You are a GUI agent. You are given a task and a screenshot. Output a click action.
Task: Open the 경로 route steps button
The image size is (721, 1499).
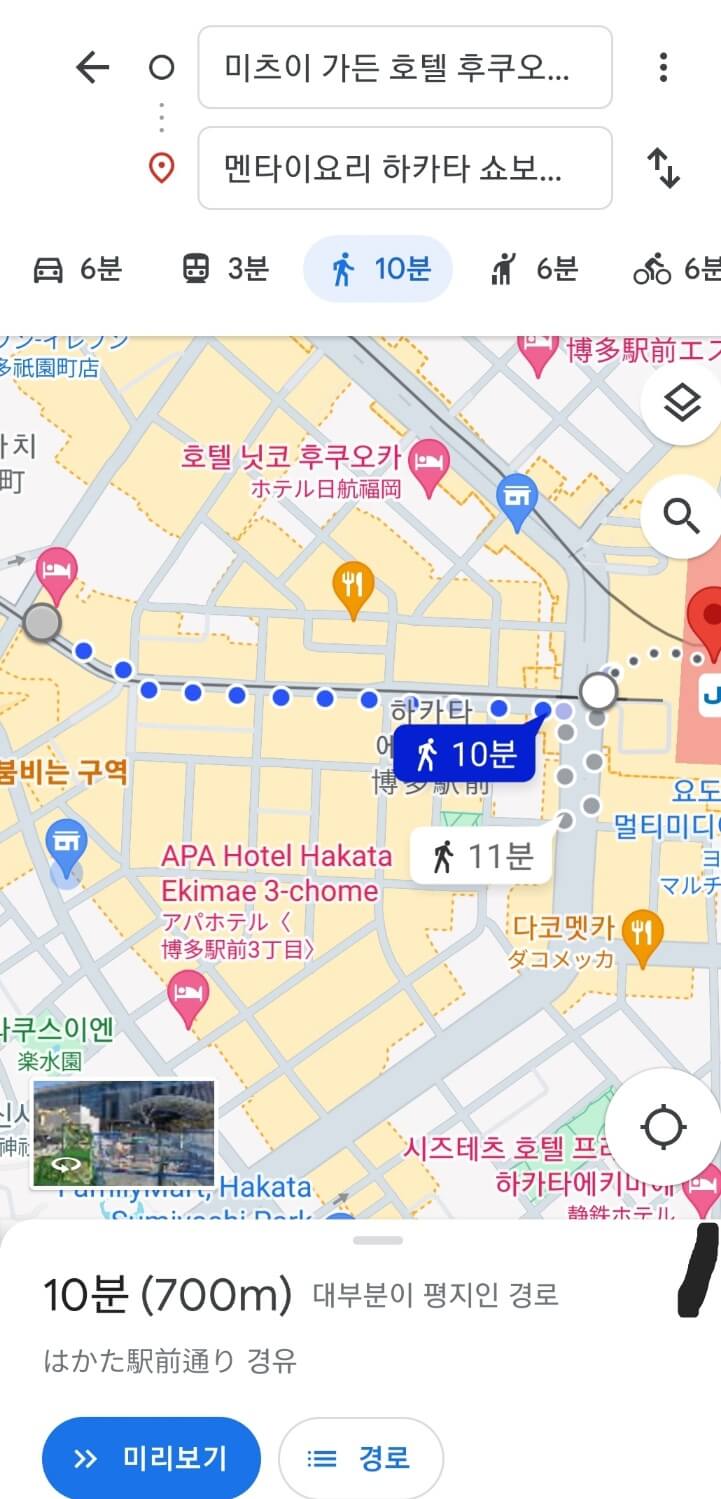click(361, 1458)
